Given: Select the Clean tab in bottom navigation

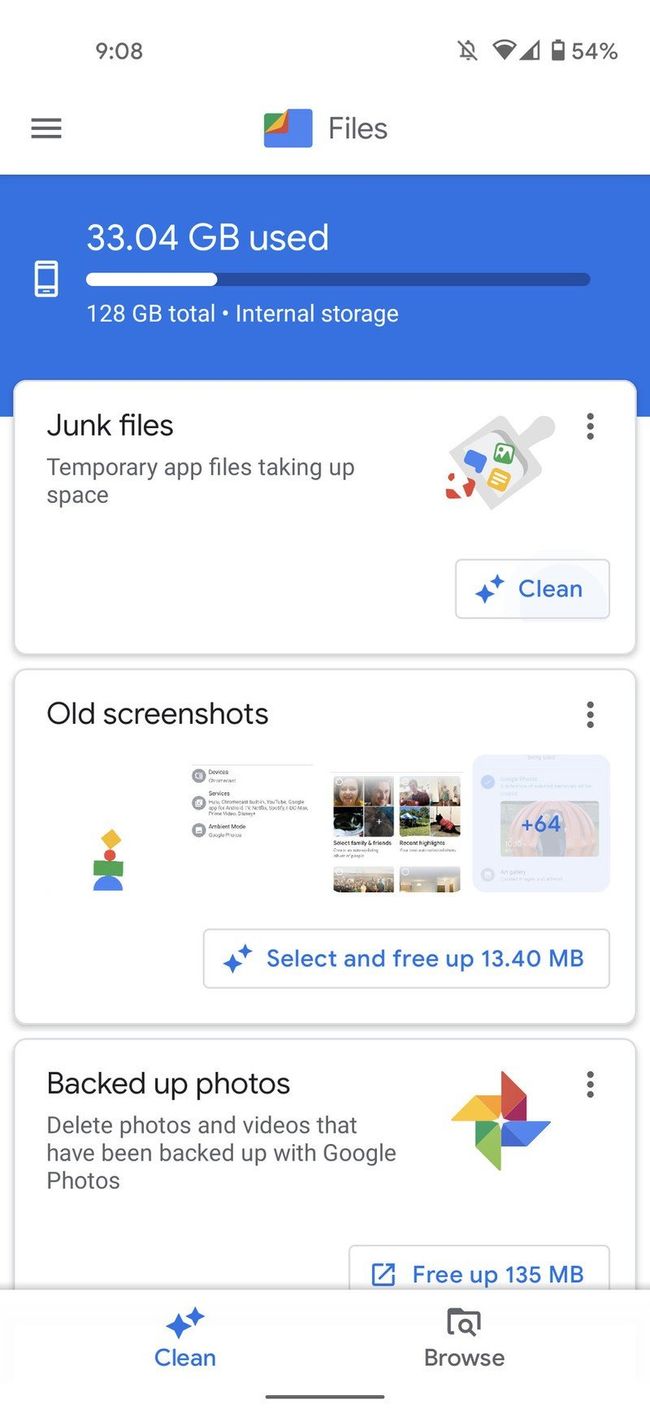Looking at the screenshot, I should coord(185,1338).
